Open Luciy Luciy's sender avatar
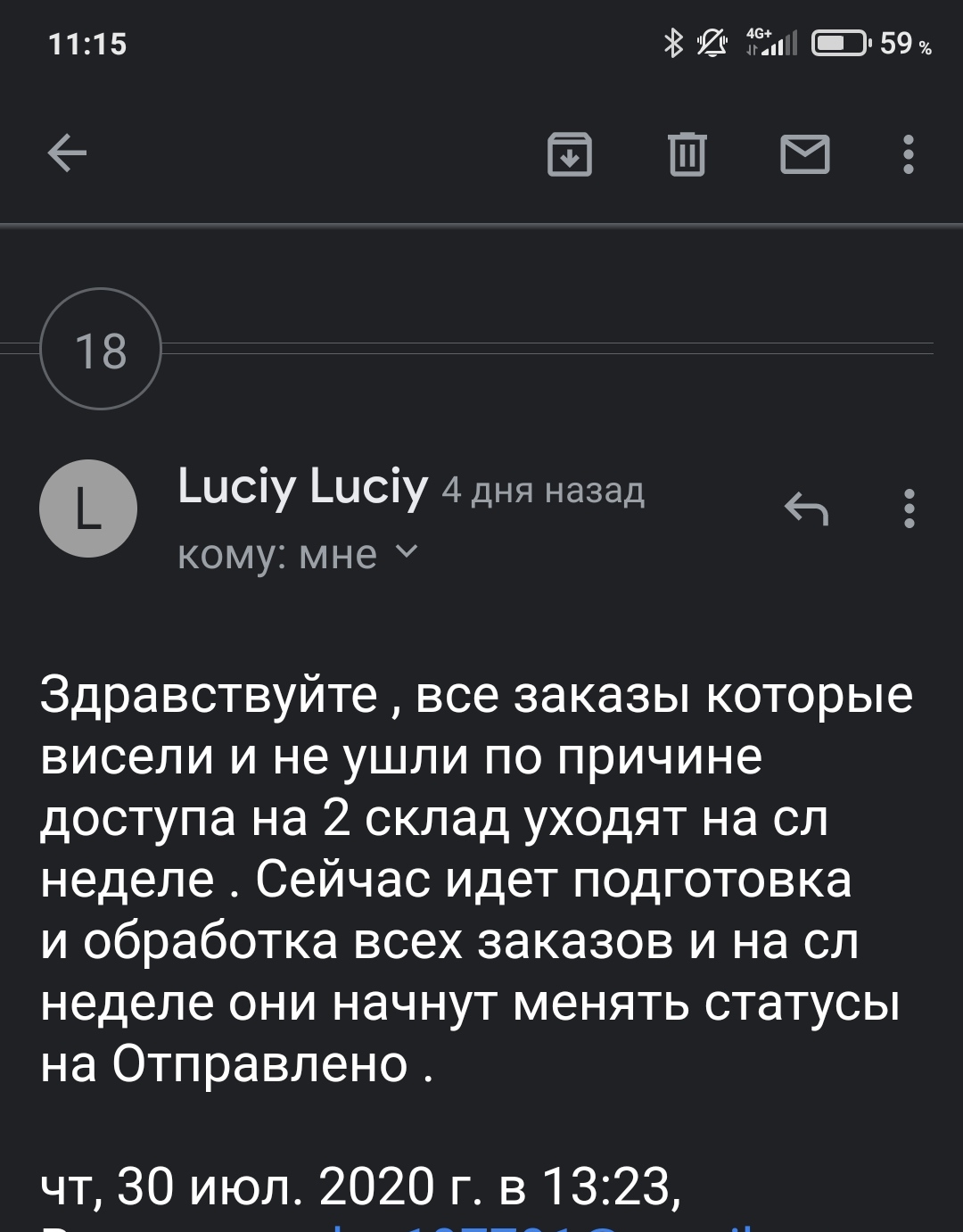Image resolution: width=963 pixels, height=1232 pixels. 88,509
